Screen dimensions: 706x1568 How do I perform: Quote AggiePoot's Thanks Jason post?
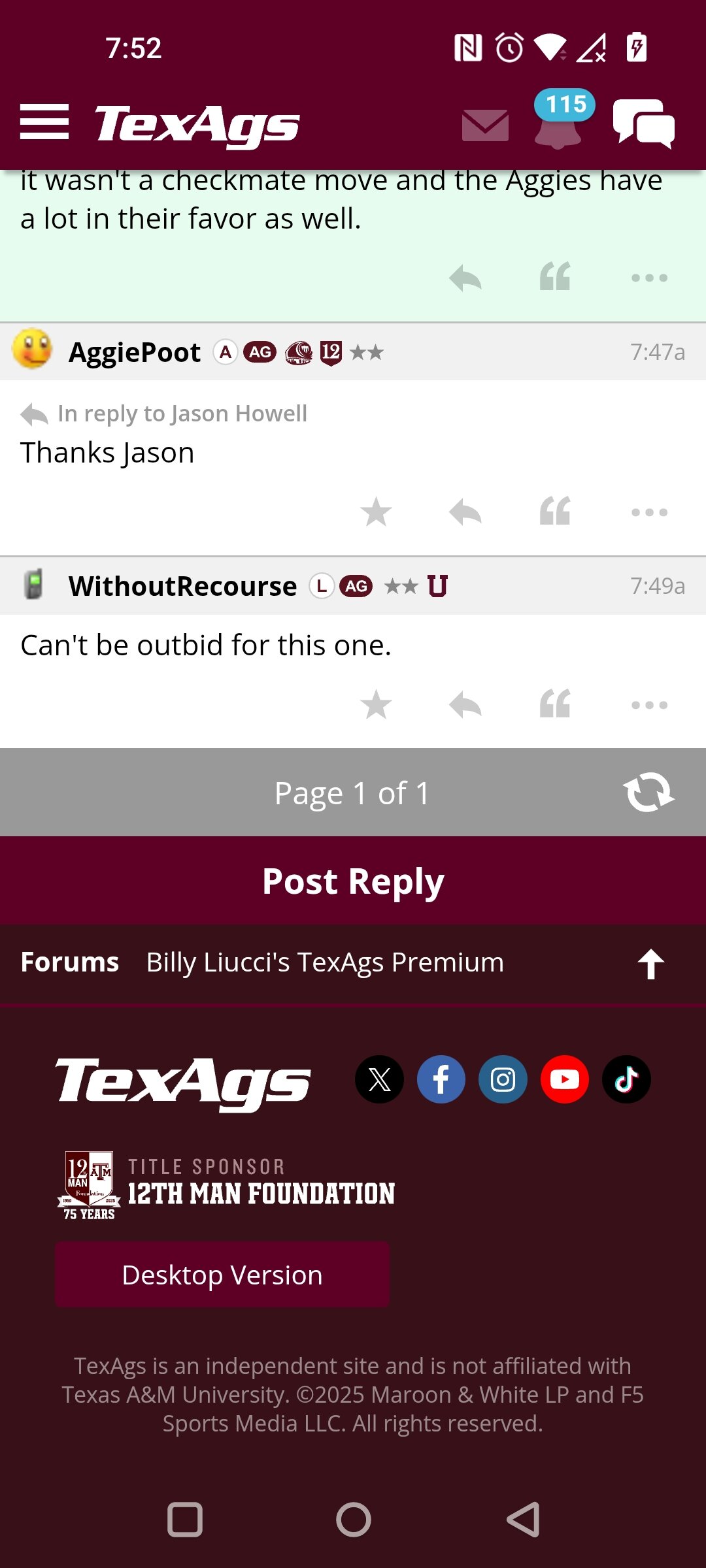pos(555,512)
